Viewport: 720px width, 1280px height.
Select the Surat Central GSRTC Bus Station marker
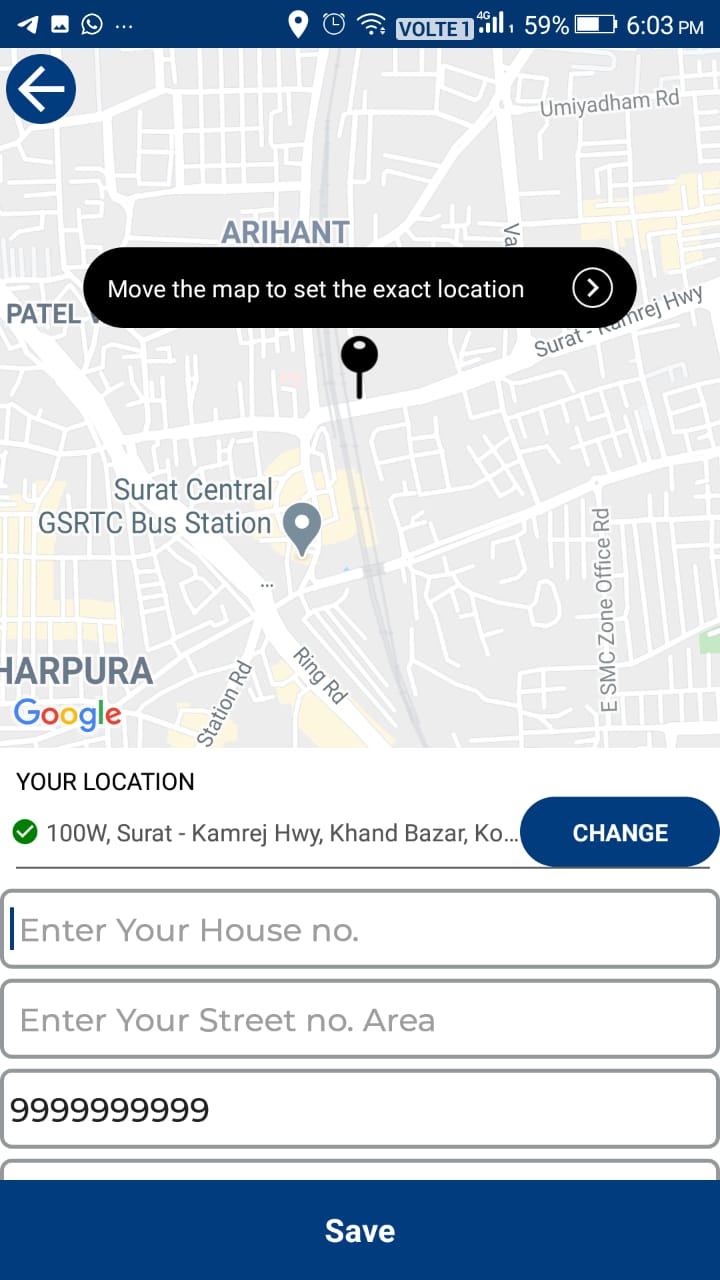pyautogui.click(x=302, y=527)
